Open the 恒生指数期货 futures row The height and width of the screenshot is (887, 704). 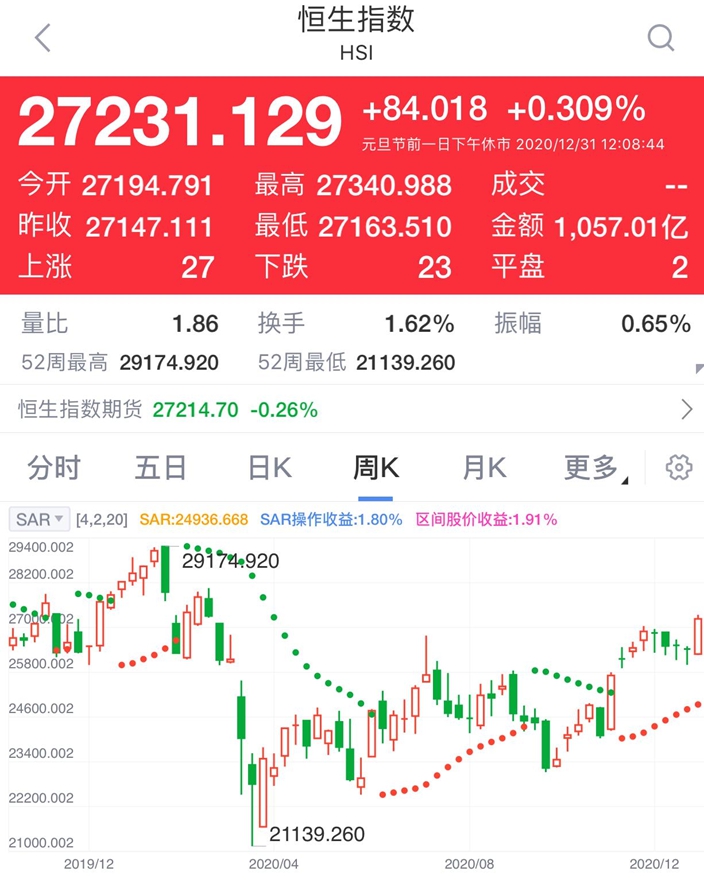(352, 410)
